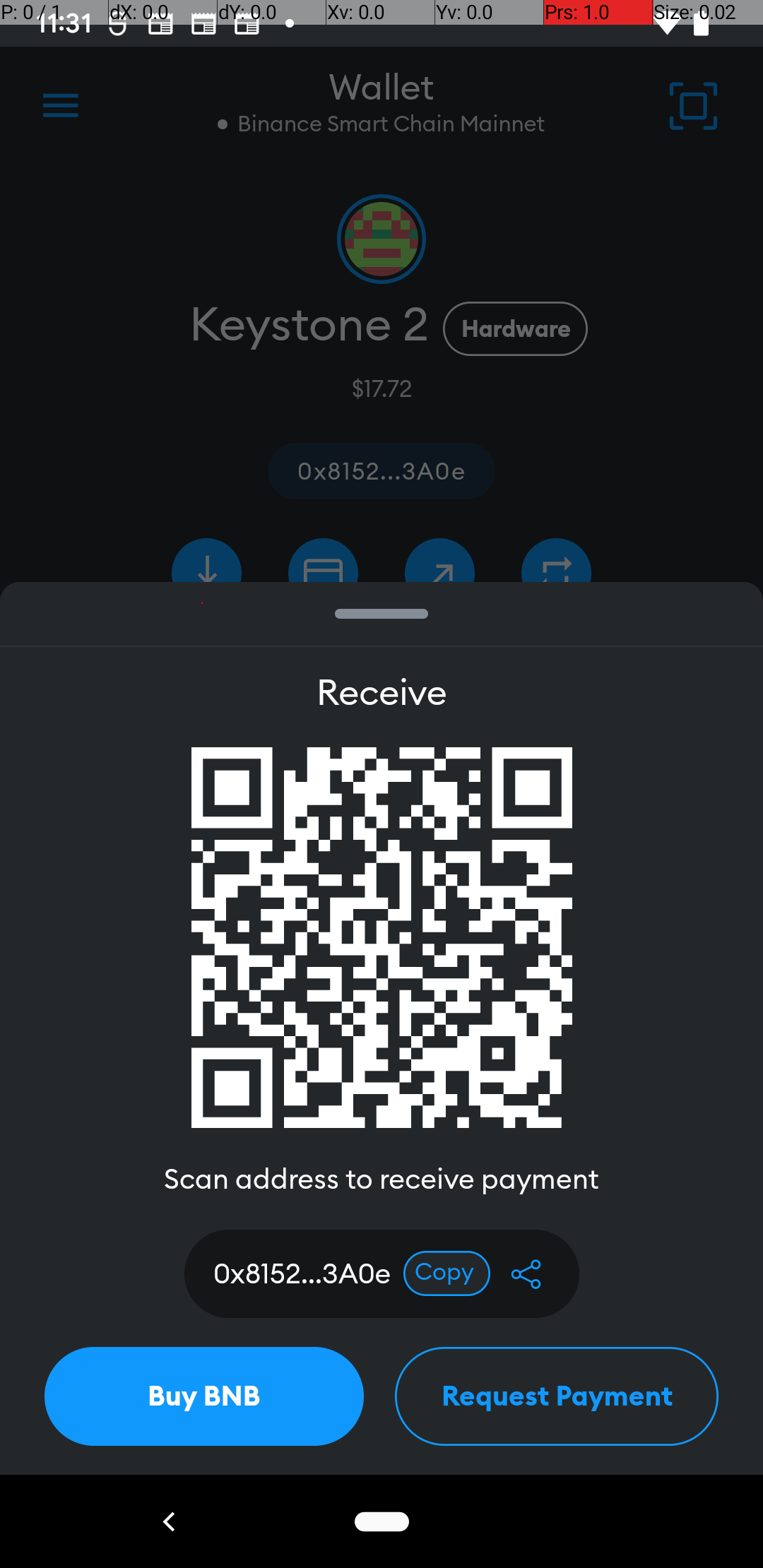Tap the swap action icon
763x1568 pixels.
556,569
